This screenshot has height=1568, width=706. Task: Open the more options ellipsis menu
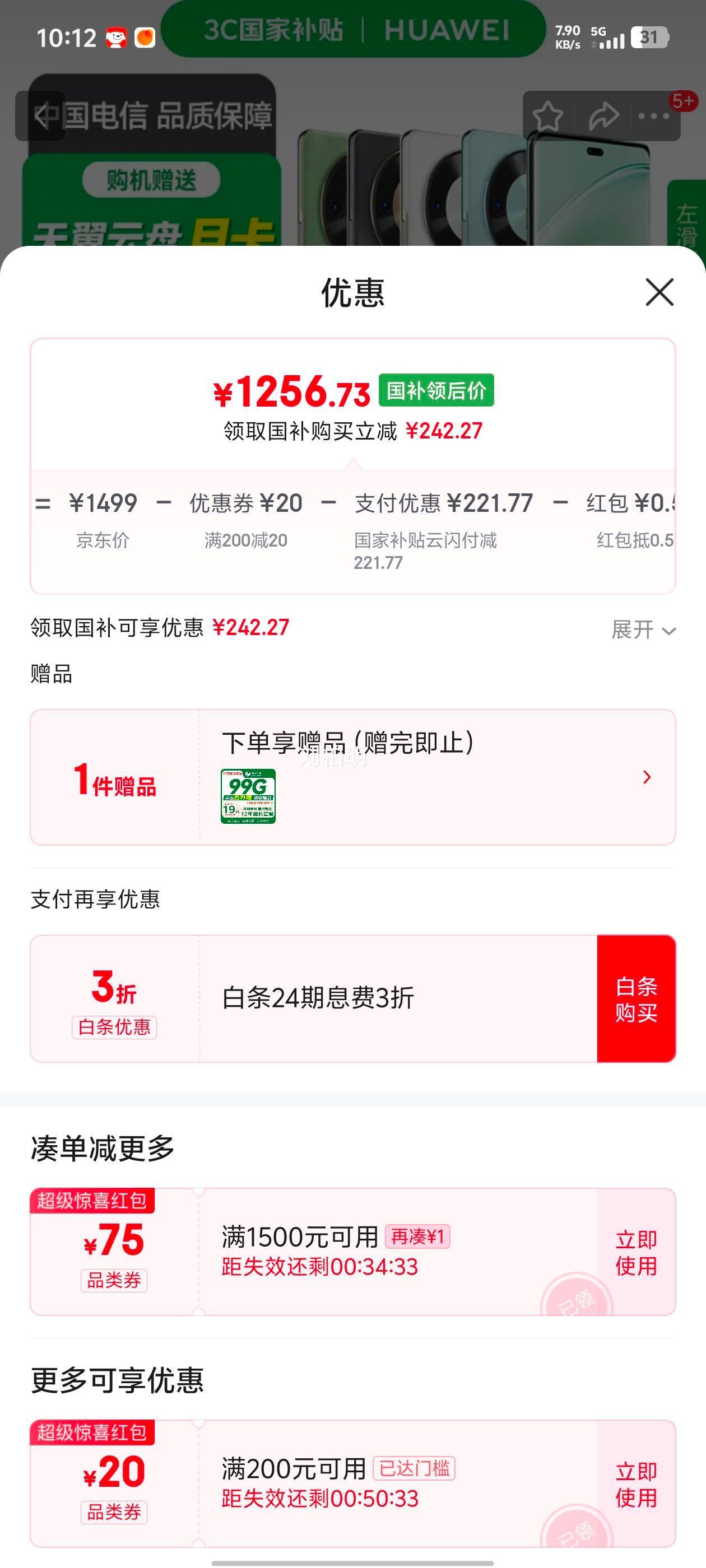pos(654,116)
